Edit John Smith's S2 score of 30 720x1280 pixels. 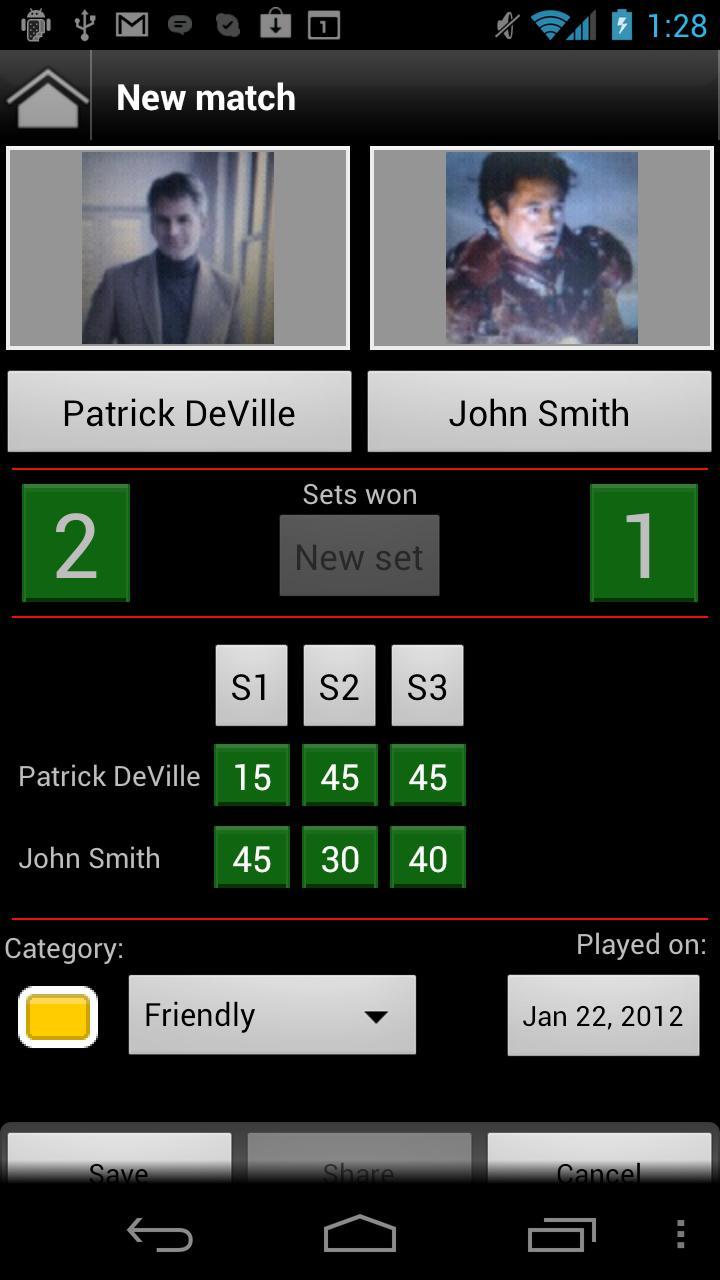coord(339,858)
